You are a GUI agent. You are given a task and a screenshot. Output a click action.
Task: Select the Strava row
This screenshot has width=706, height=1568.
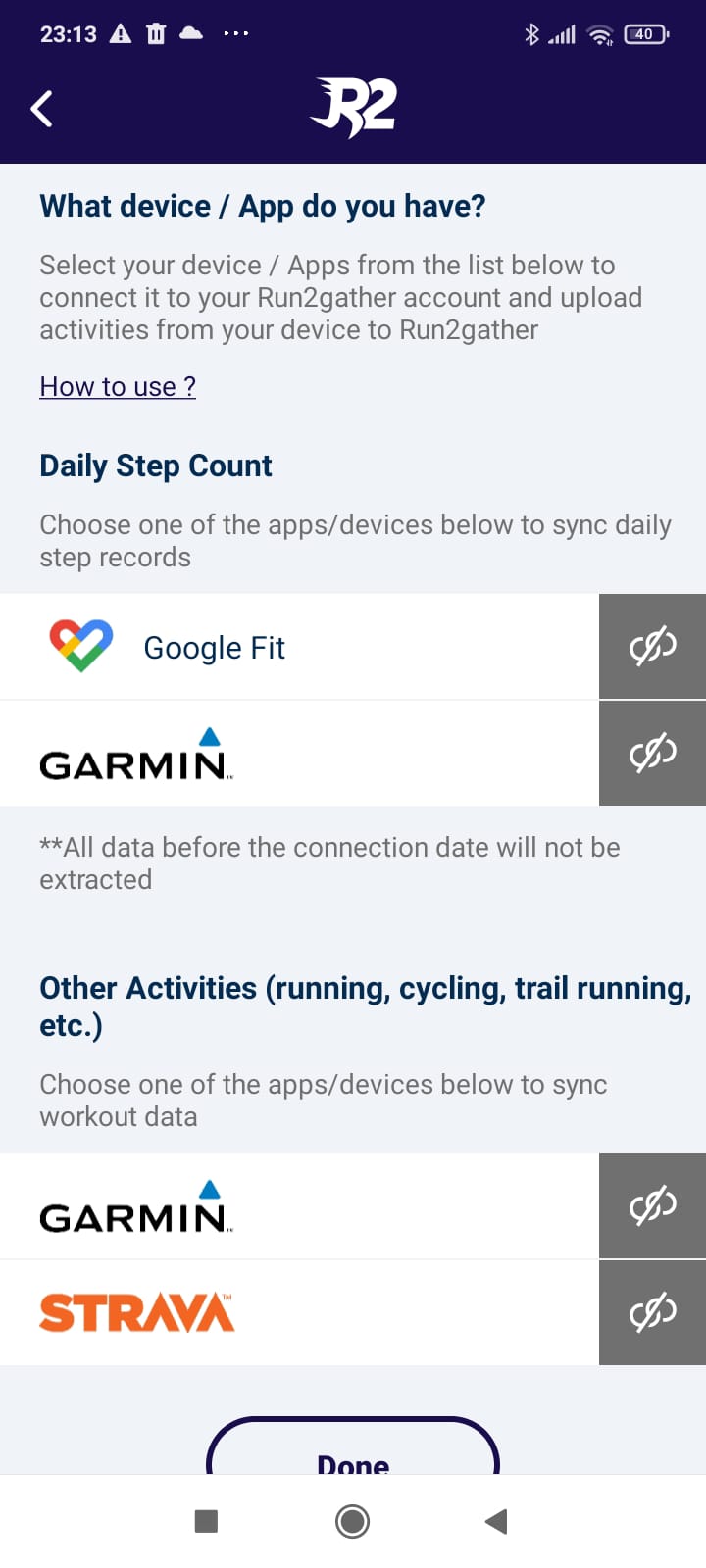(299, 1312)
